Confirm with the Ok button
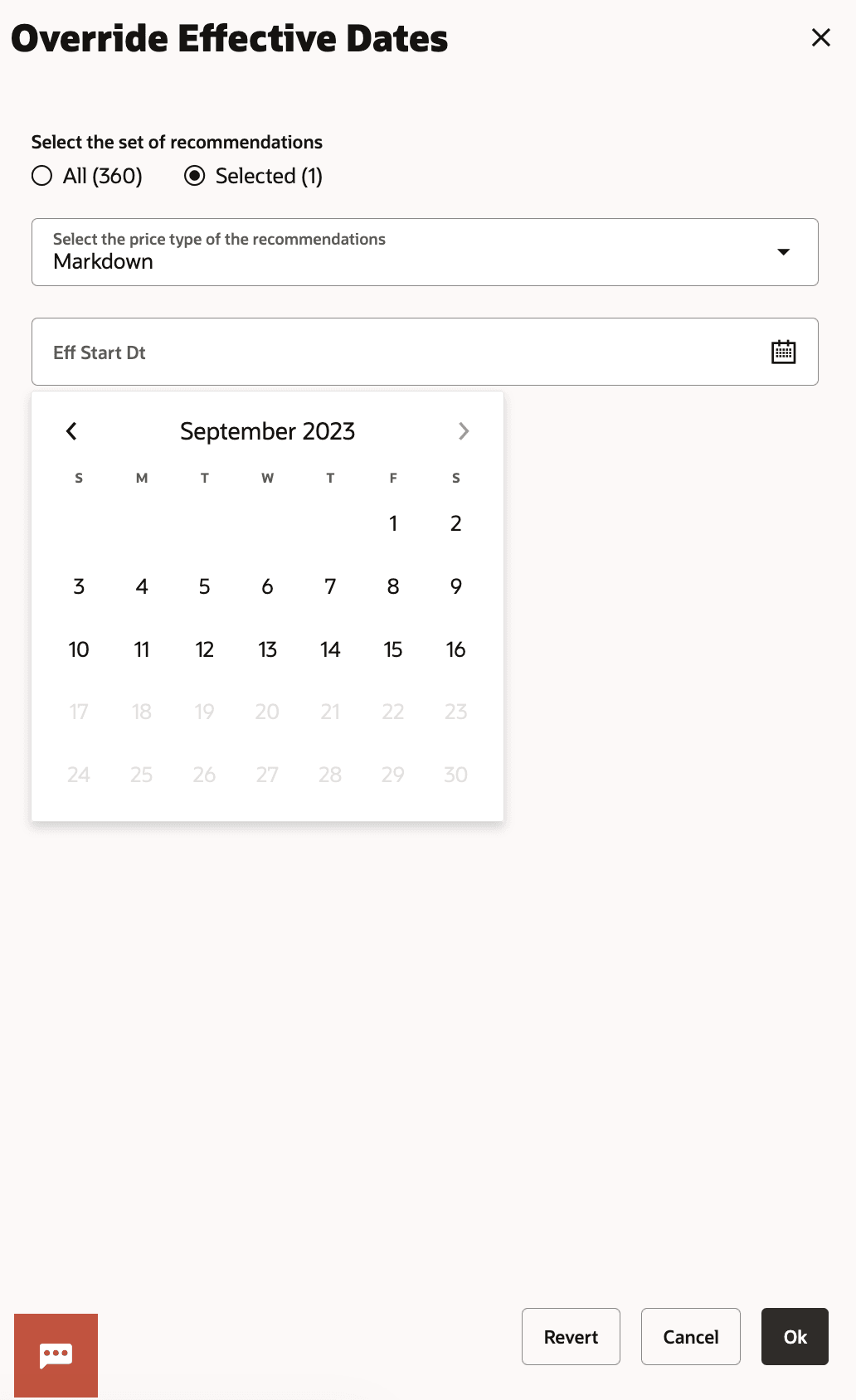Image resolution: width=856 pixels, height=1400 pixels. coord(795,1336)
